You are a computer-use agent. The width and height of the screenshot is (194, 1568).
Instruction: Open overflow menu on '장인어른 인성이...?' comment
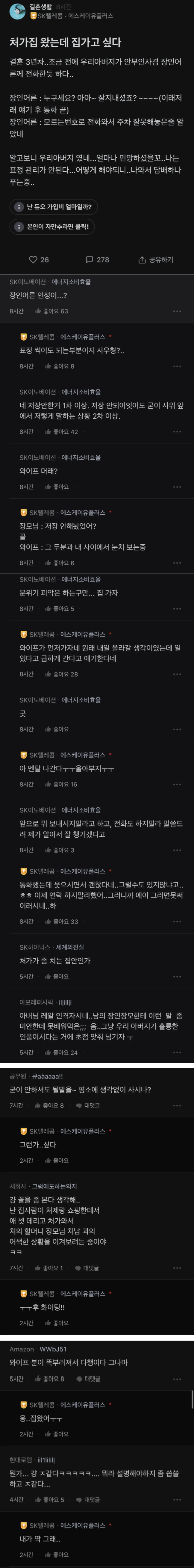tap(177, 311)
